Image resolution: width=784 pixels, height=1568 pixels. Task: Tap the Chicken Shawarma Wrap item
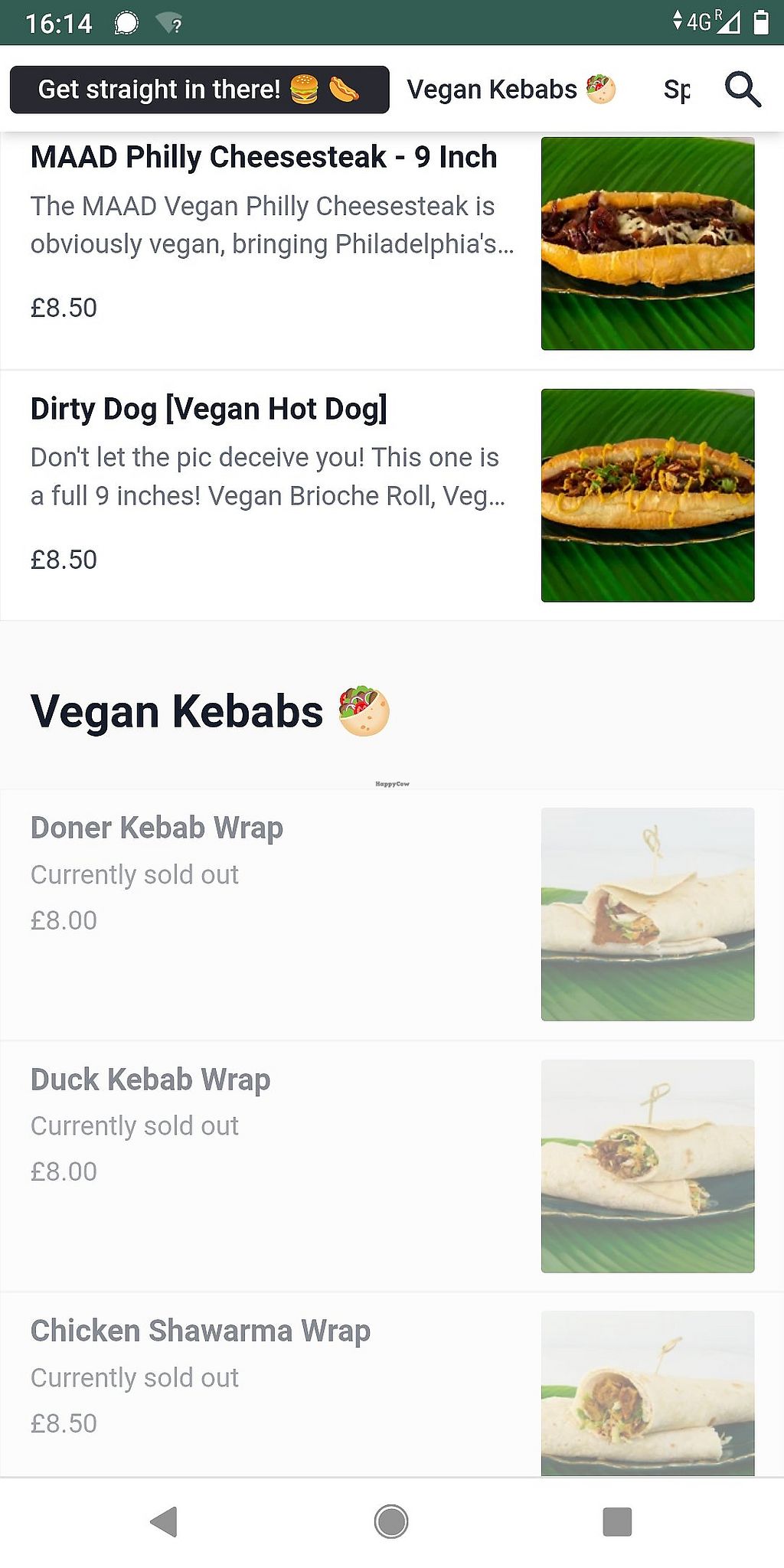click(201, 1331)
